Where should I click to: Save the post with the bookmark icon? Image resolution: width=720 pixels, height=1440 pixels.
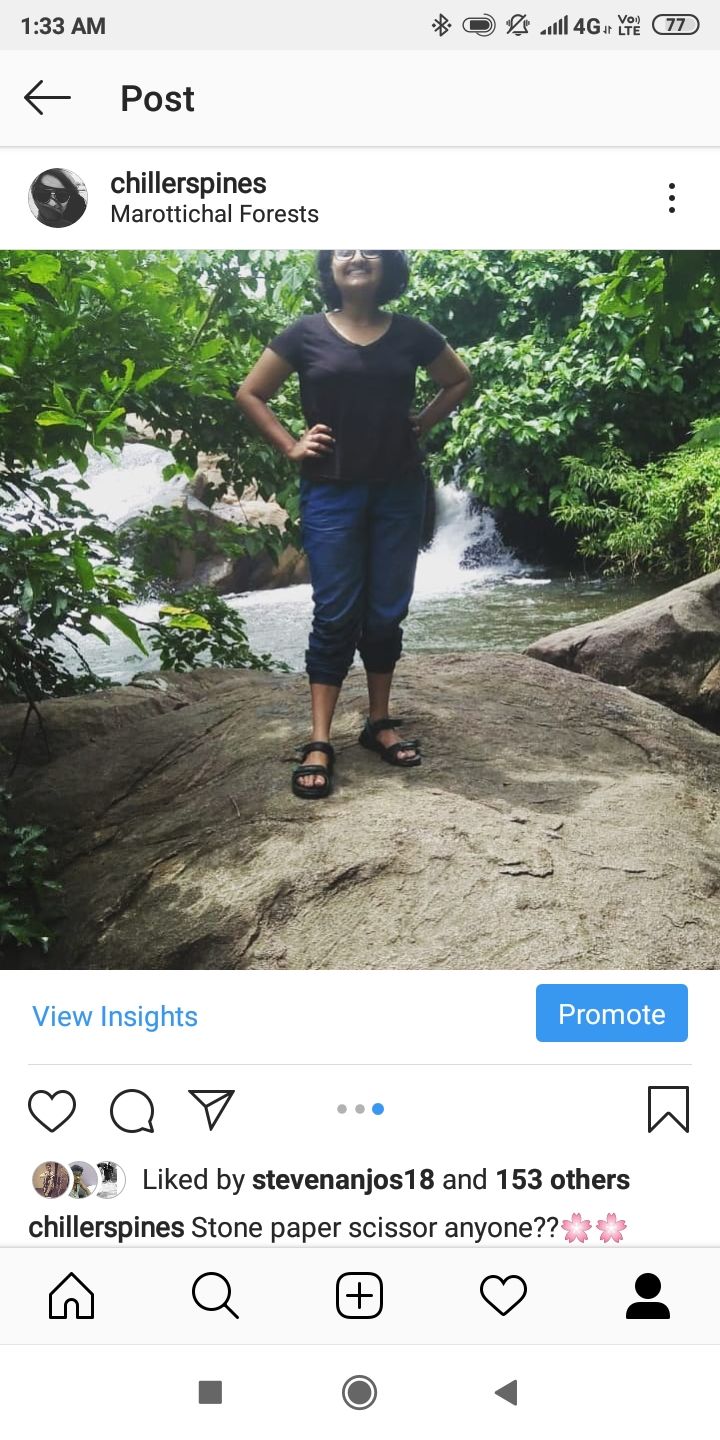tap(668, 1110)
